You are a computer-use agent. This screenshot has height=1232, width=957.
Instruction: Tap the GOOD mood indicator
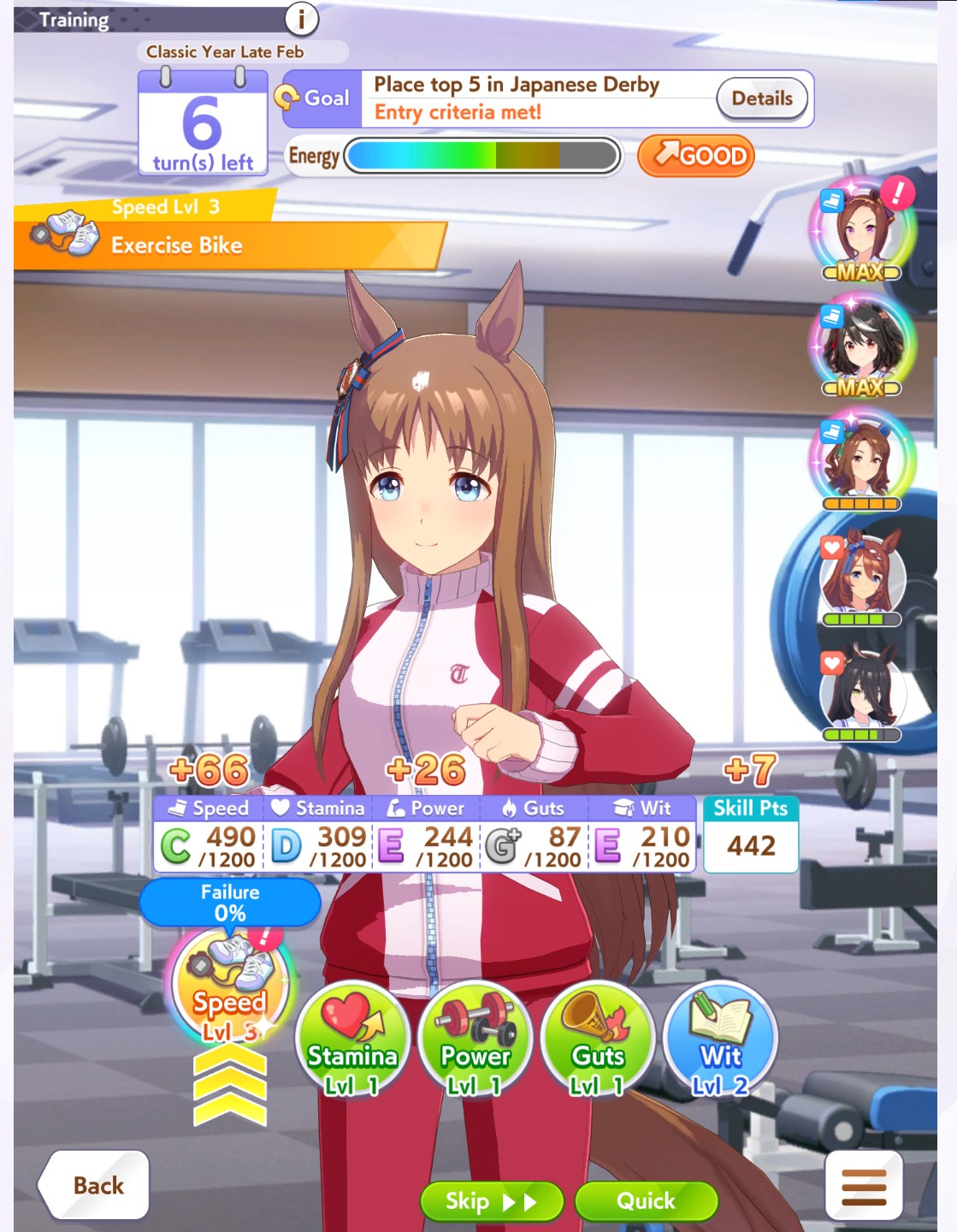[696, 156]
